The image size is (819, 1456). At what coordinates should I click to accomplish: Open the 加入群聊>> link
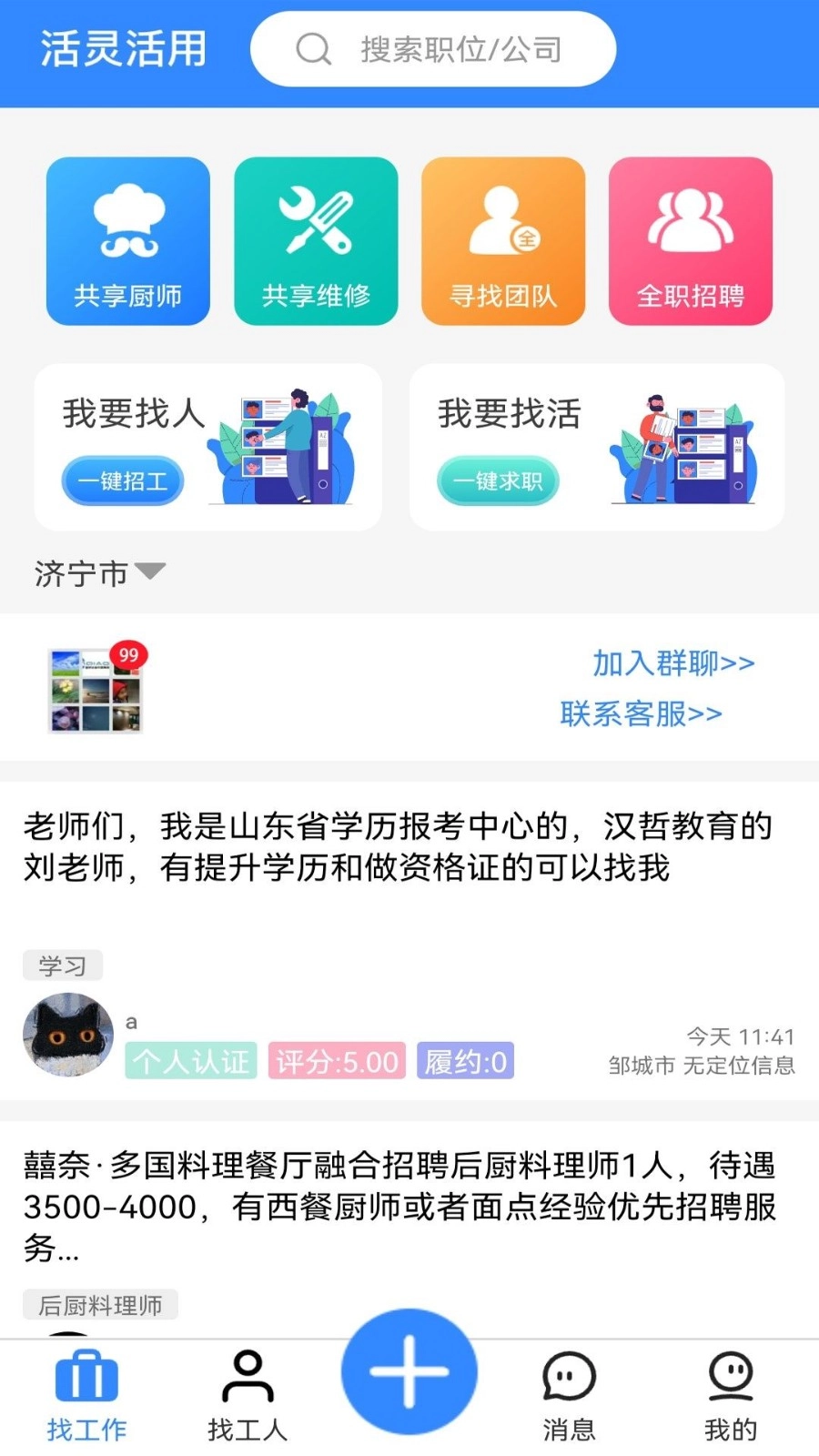(672, 663)
